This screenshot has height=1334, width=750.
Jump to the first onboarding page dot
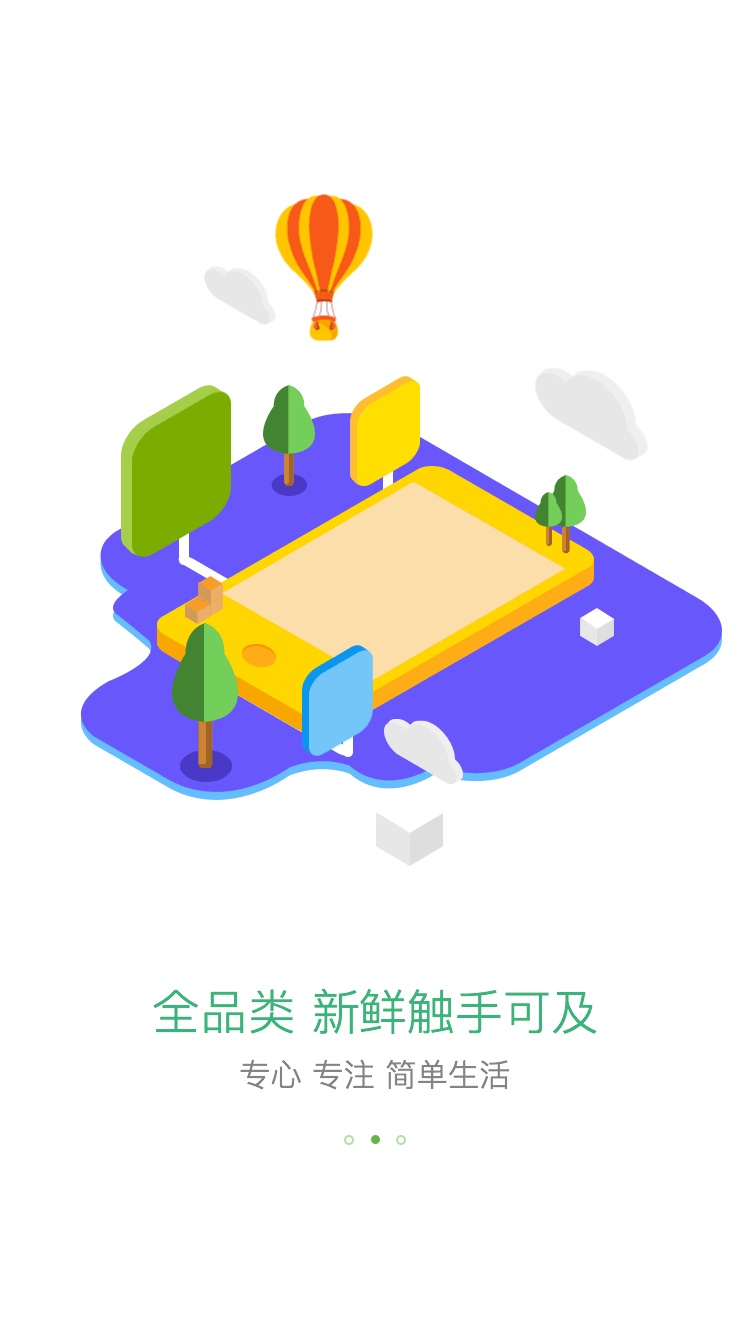click(349, 1140)
